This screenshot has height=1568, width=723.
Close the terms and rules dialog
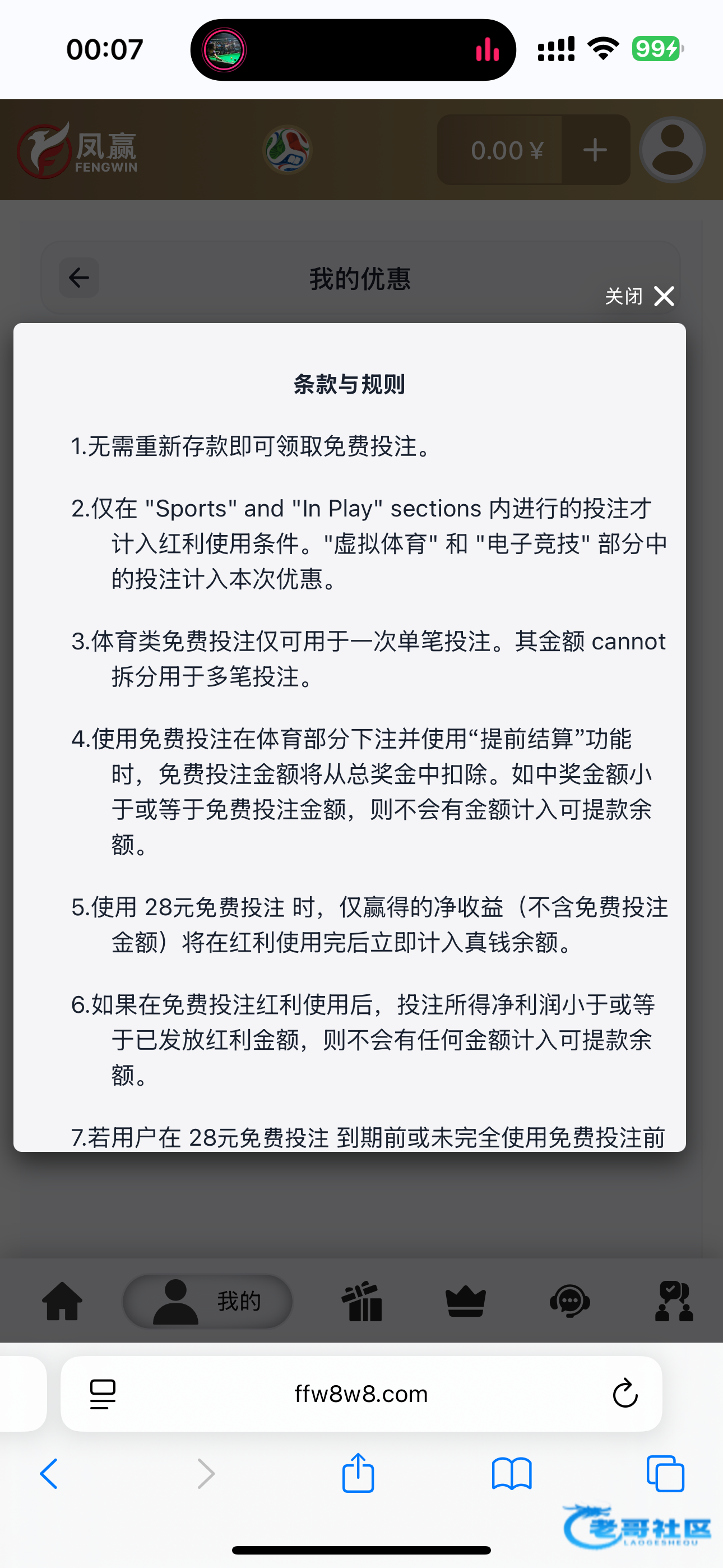tap(639, 297)
